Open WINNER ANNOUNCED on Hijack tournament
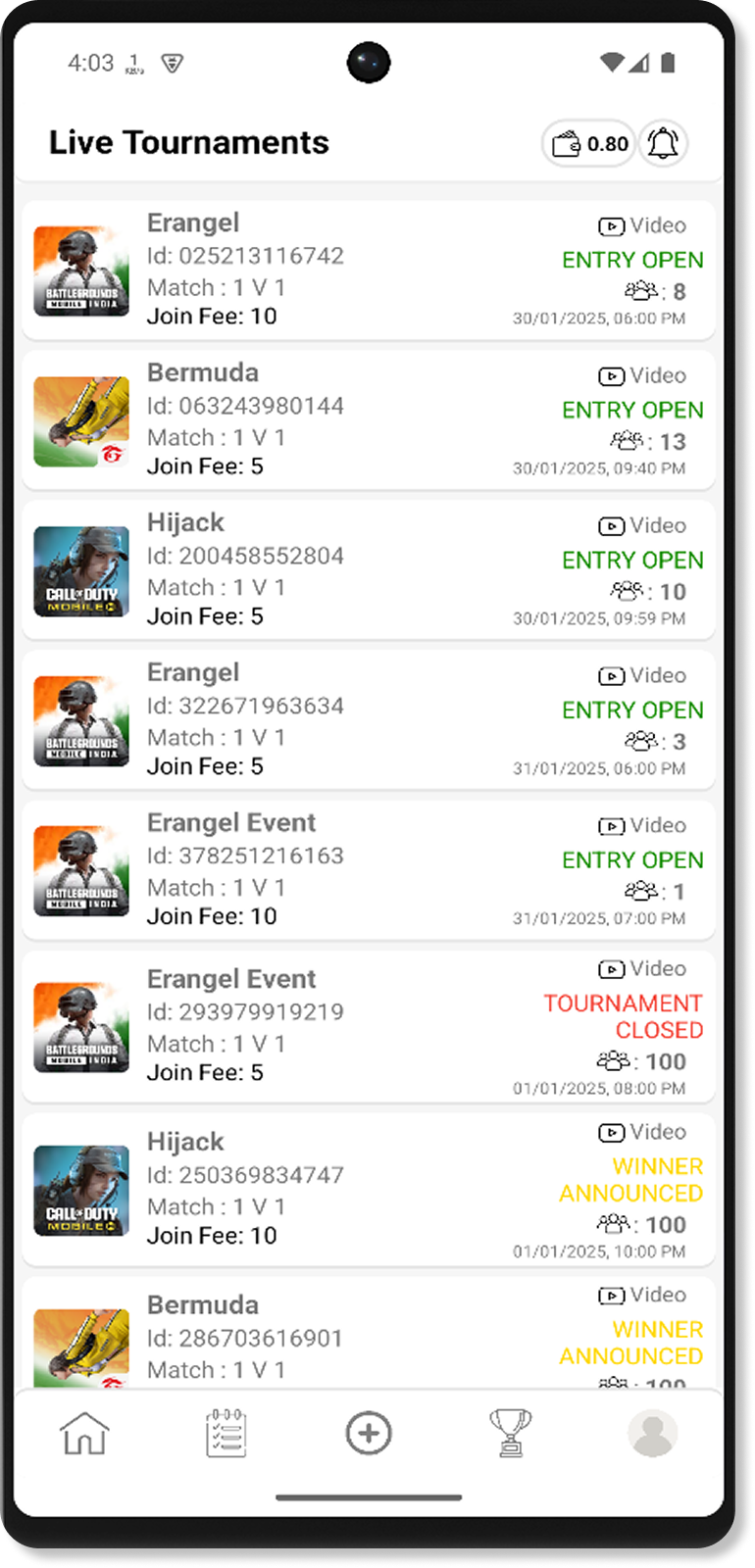 pyautogui.click(x=631, y=1180)
